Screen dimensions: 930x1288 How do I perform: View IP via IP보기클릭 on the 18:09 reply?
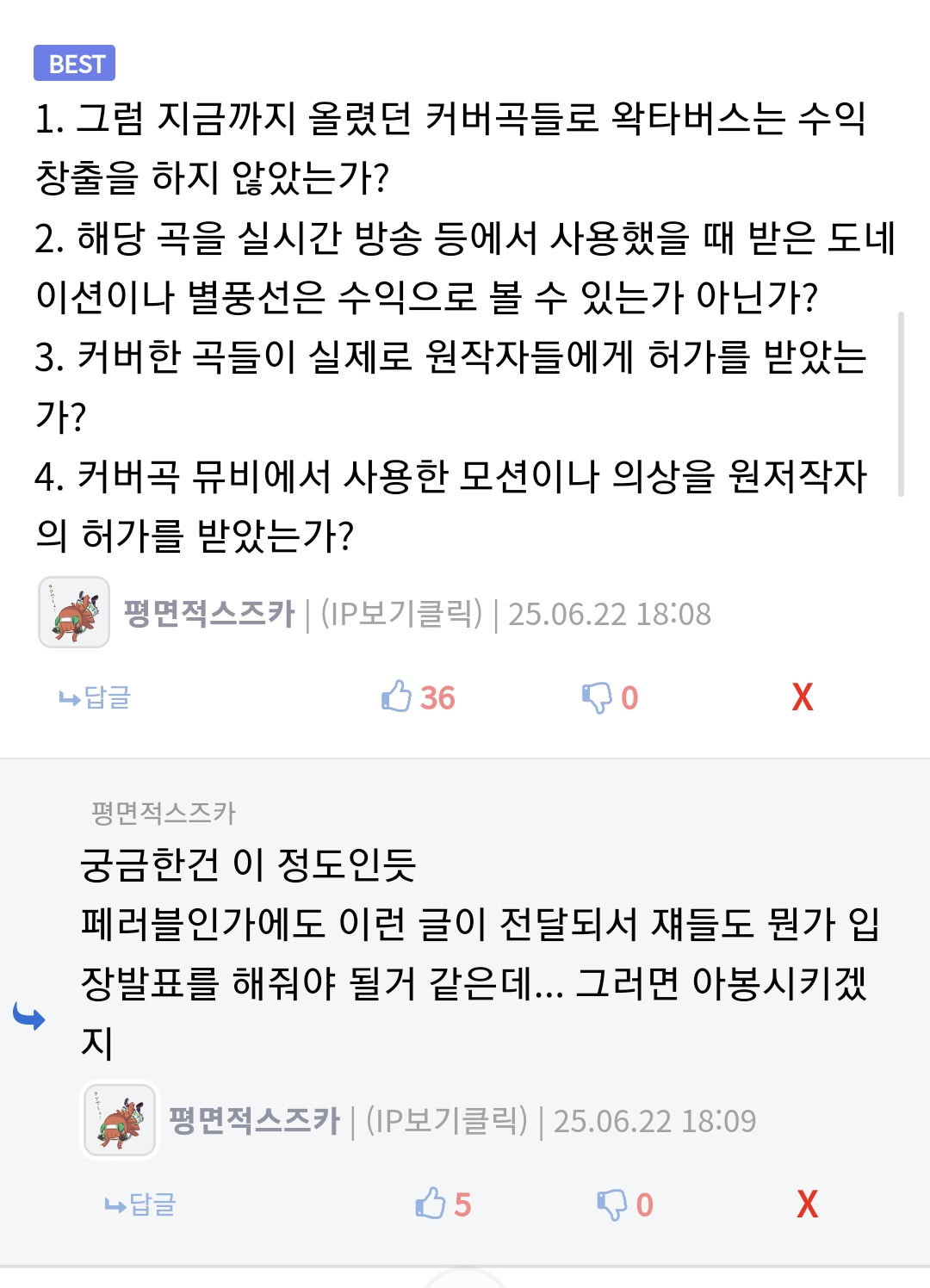[446, 1121]
